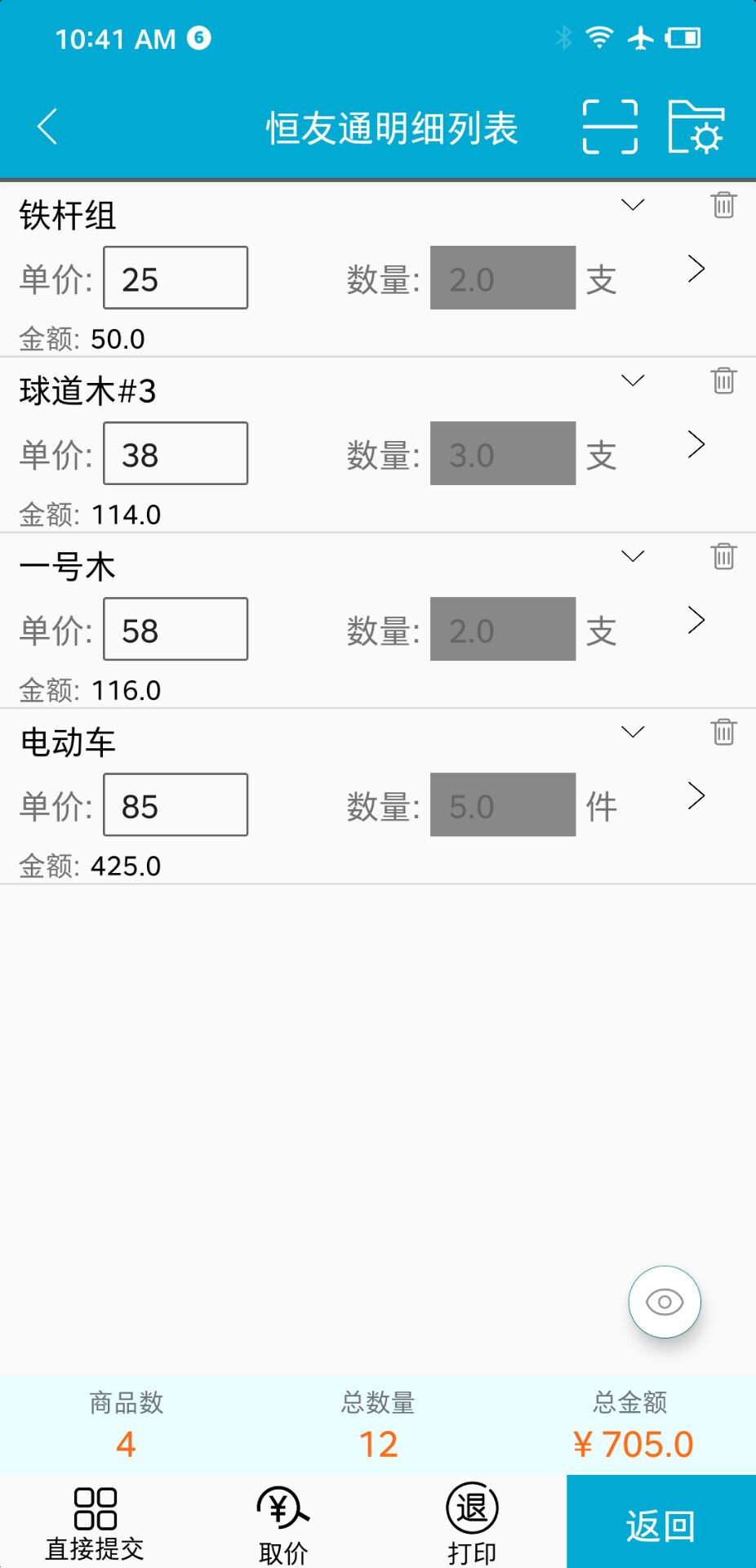This screenshot has width=756, height=1568.
Task: Open details arrow for 电动车
Action: click(x=696, y=795)
